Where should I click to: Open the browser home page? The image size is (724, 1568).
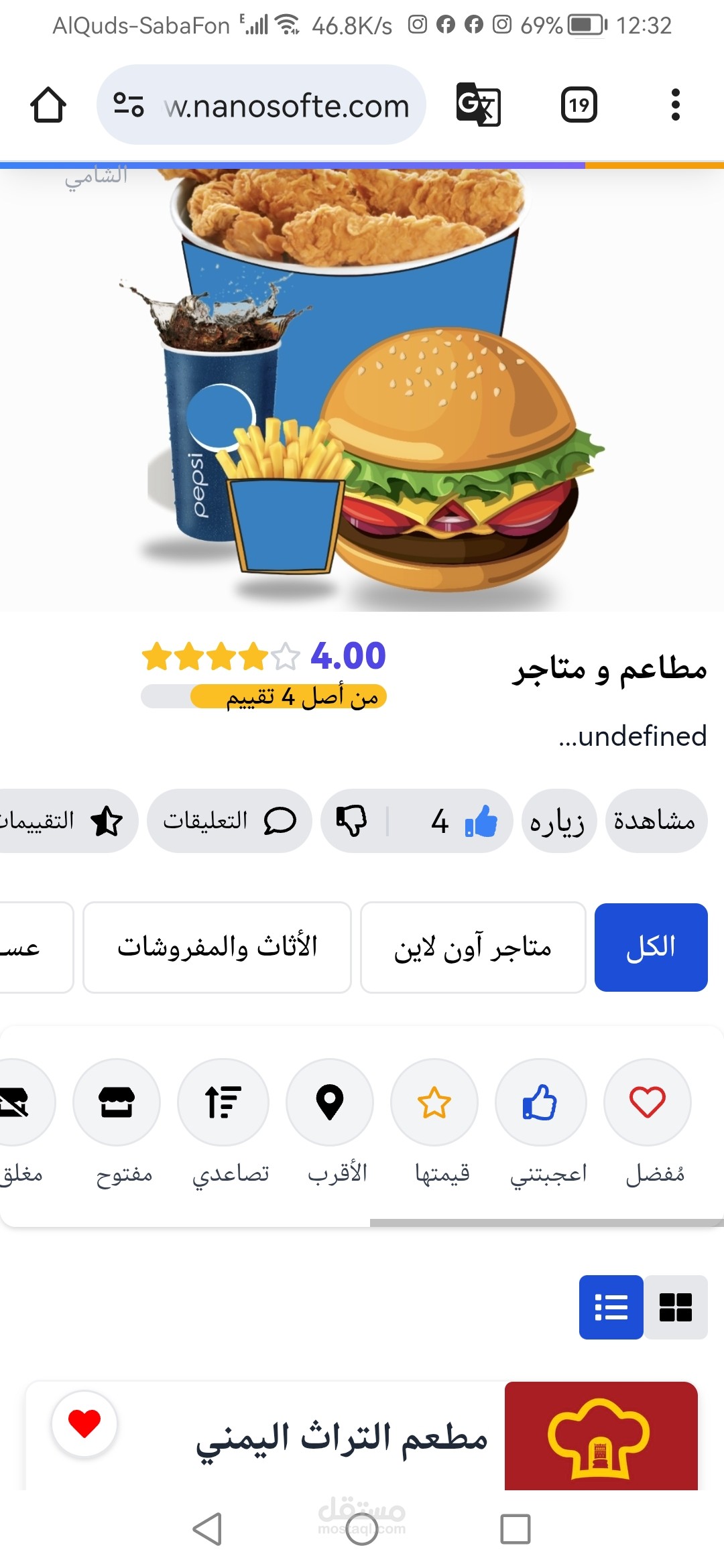pyautogui.click(x=48, y=105)
